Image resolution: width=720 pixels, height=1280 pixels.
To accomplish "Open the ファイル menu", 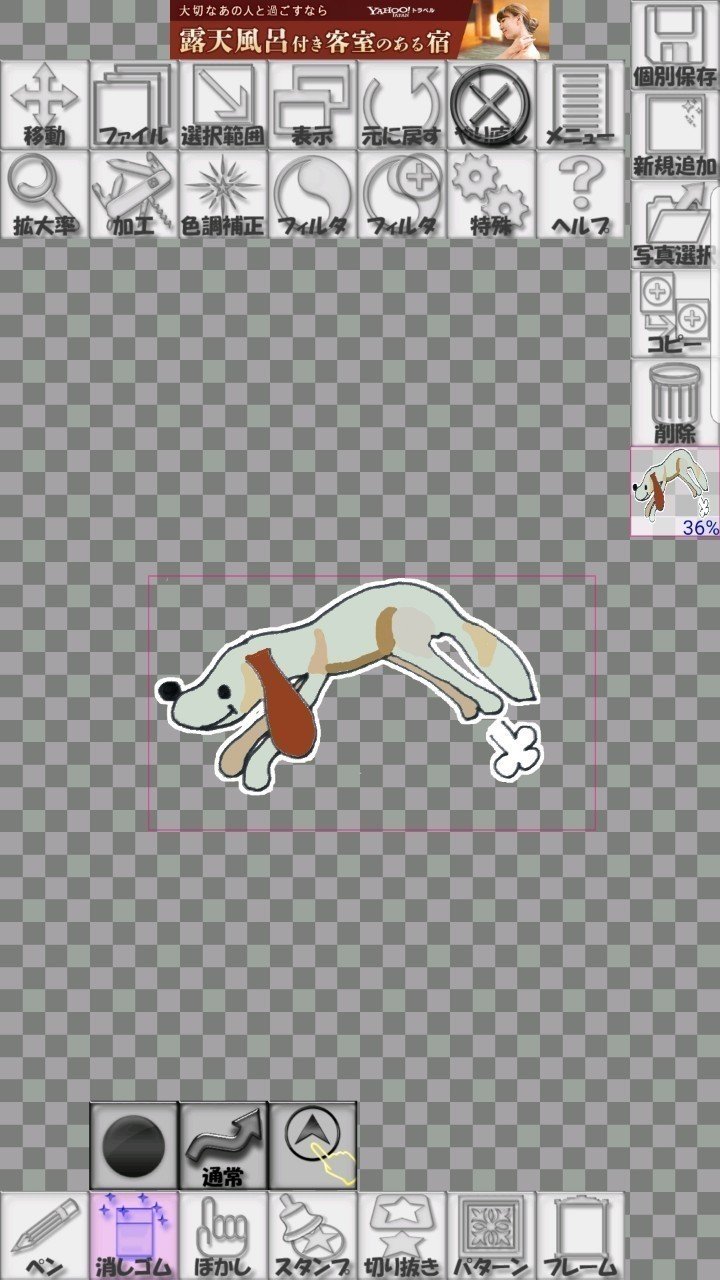I will point(134,105).
